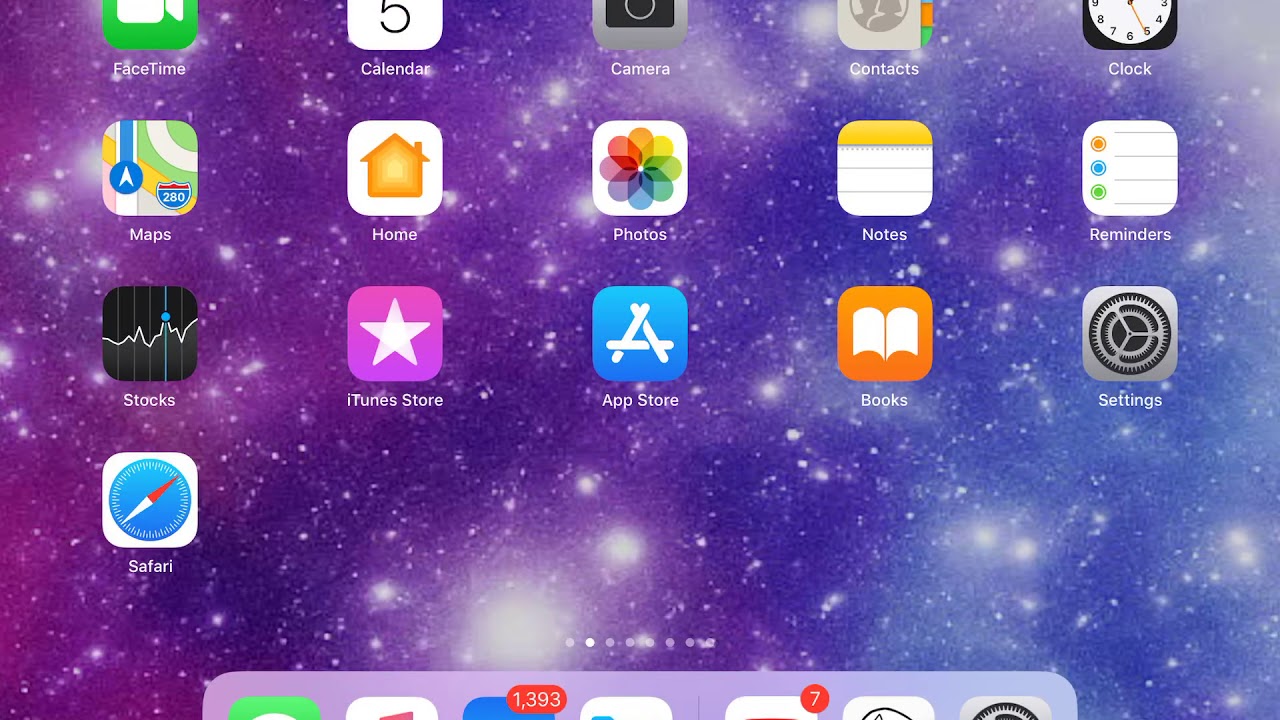Launch the iTunes Store app

[x=395, y=334]
